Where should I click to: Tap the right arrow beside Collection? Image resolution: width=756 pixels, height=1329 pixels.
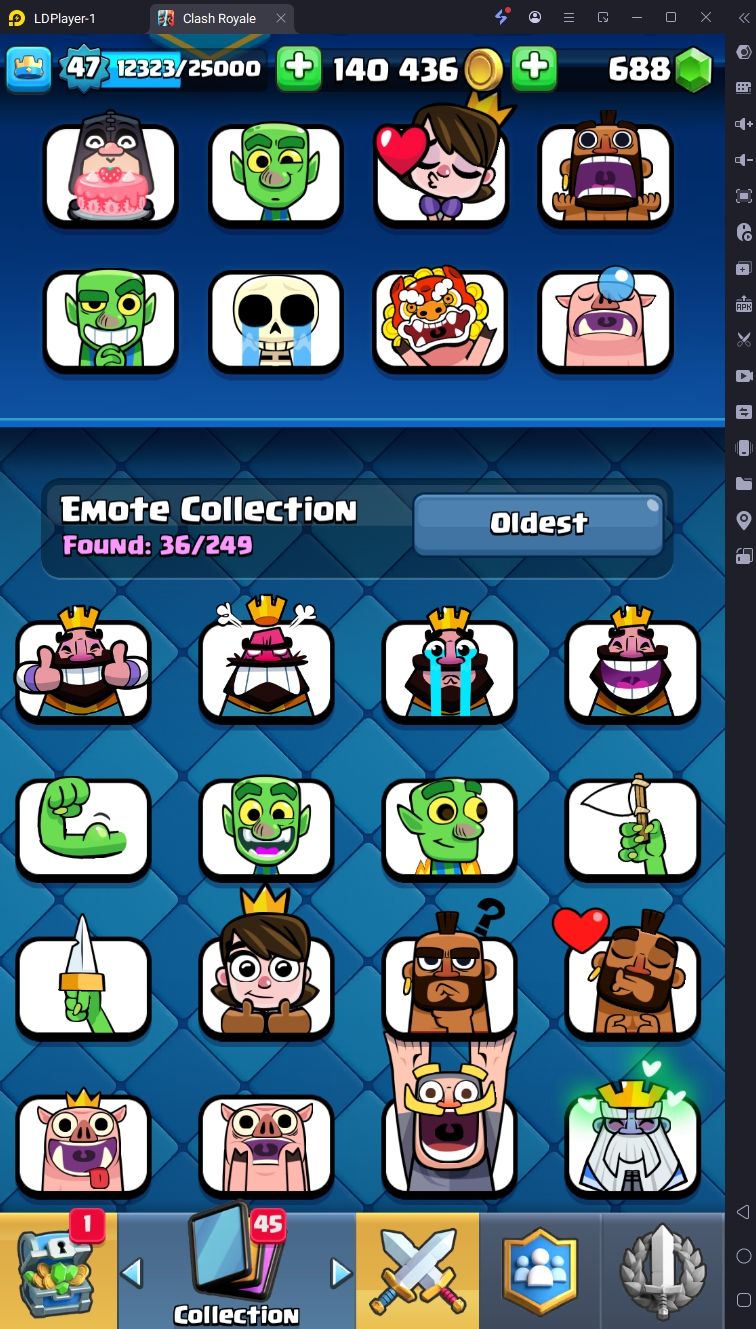click(x=342, y=1273)
